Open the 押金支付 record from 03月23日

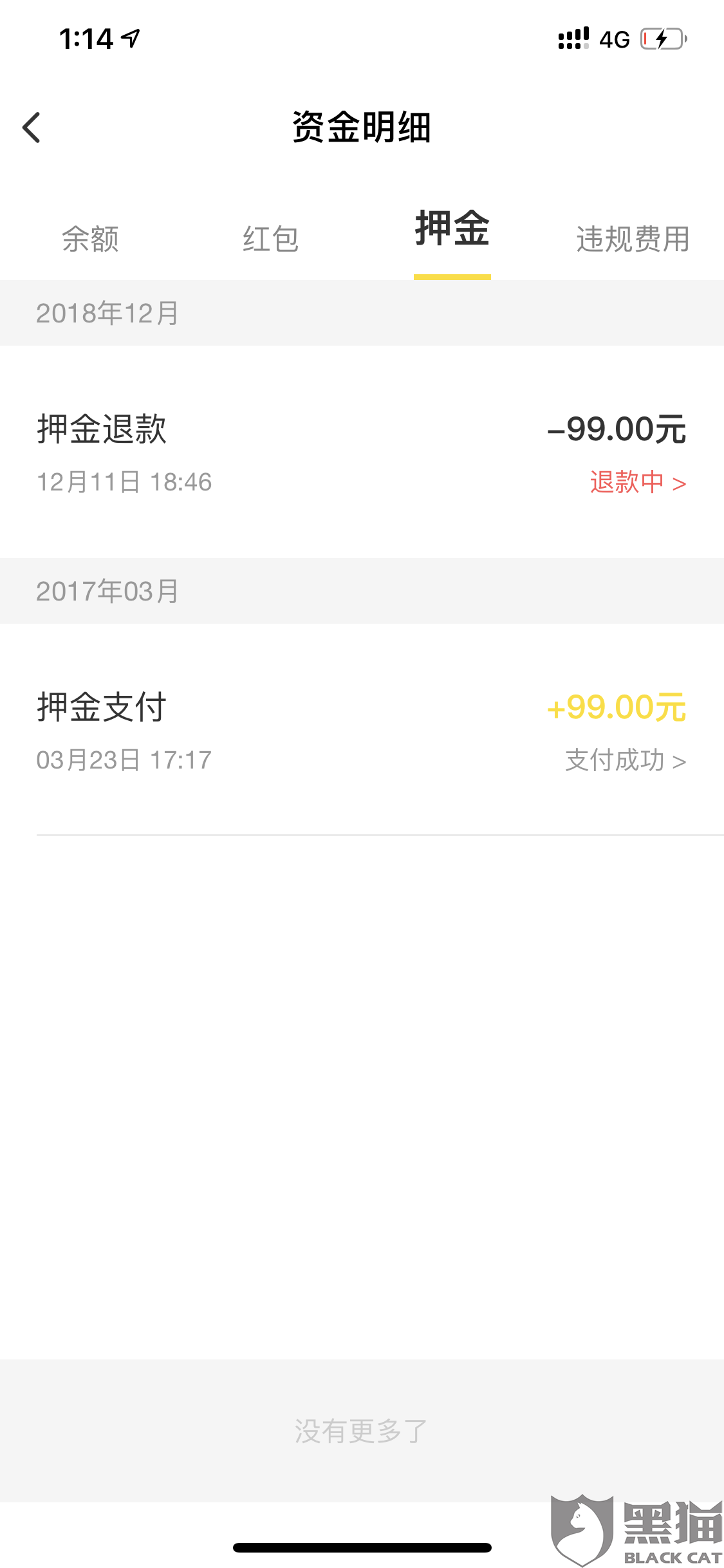(x=362, y=731)
